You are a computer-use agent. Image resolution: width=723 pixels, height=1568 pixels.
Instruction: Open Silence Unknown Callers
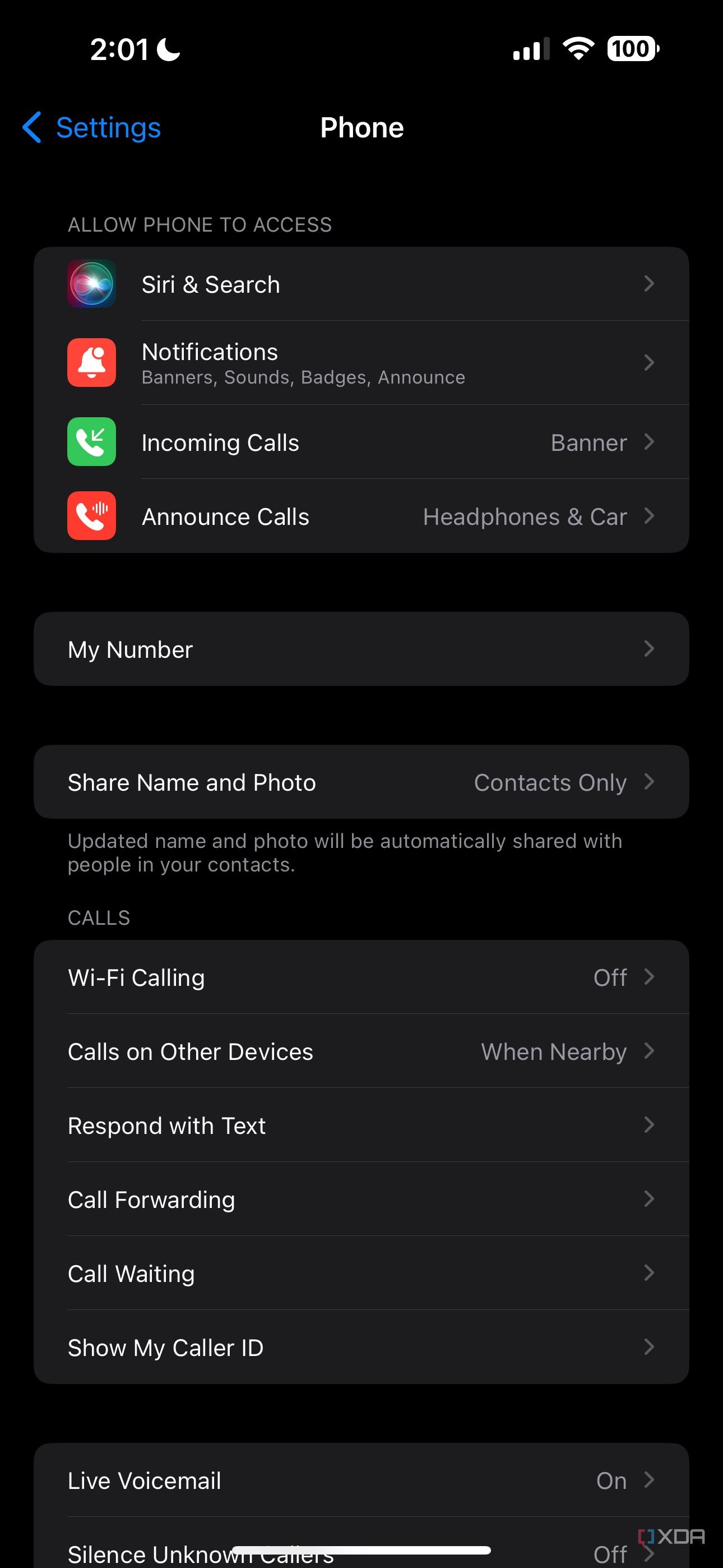tap(361, 1553)
